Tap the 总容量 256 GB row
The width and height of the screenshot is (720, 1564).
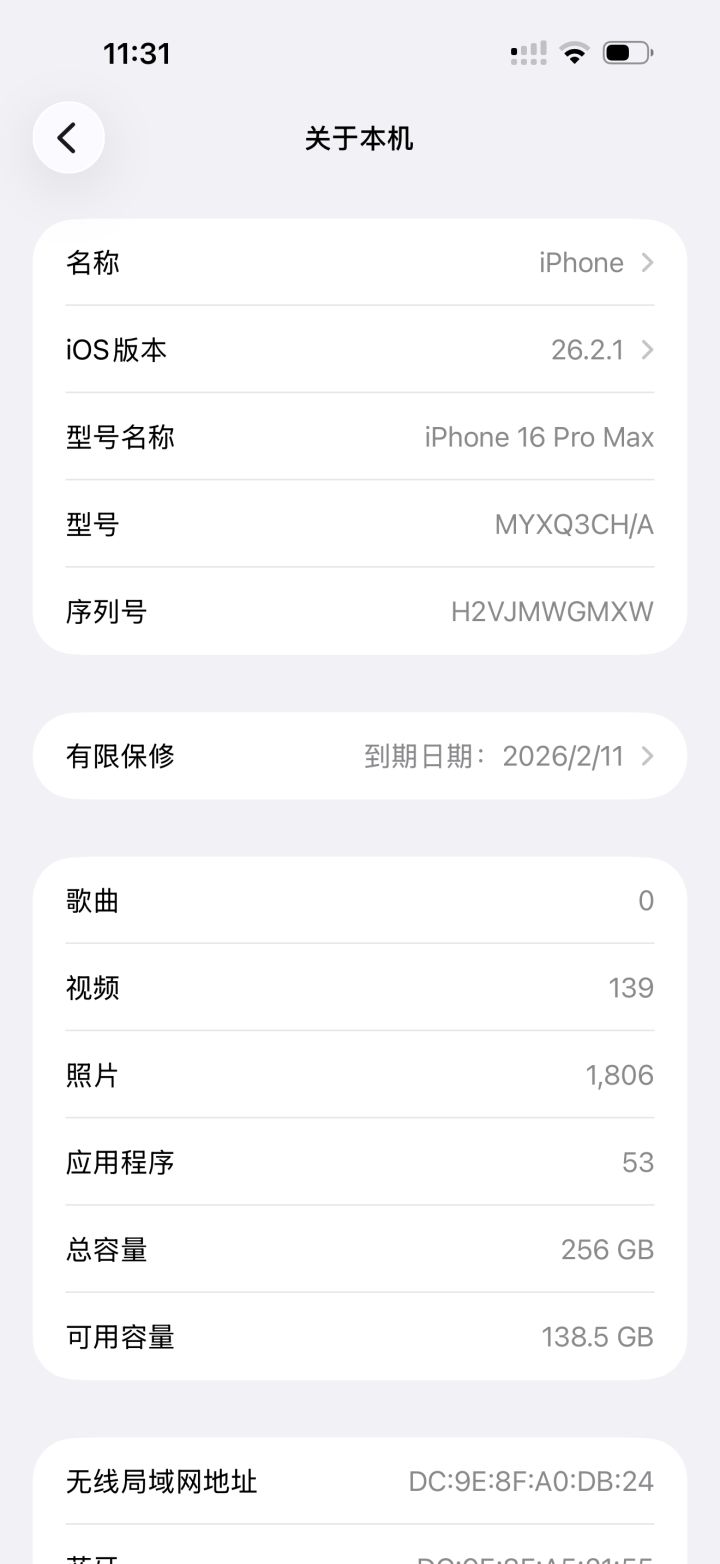360,1249
